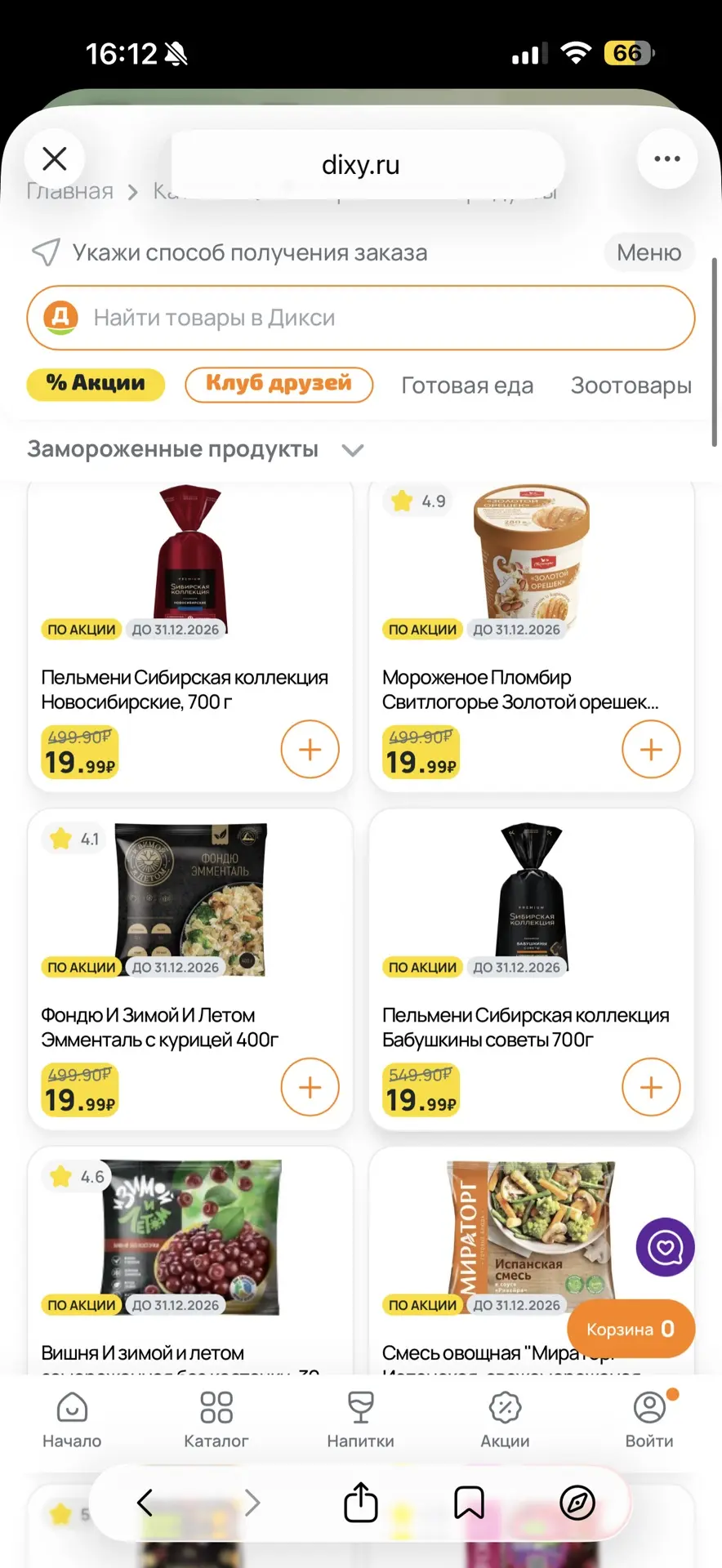Add Фондю Эмменталь с курицей to cart

tap(310, 1088)
